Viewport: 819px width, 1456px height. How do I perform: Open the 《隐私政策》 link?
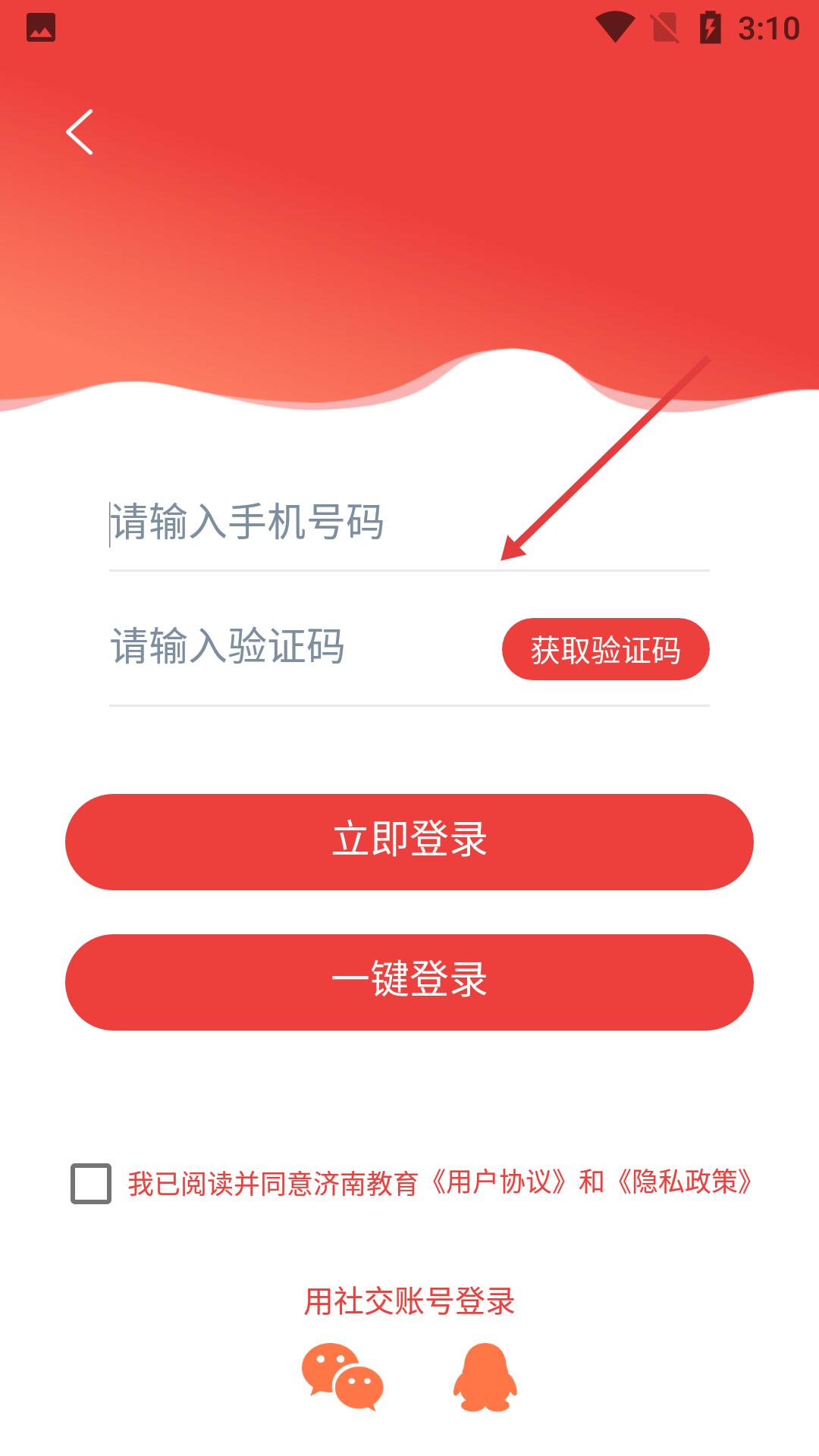pyautogui.click(x=685, y=1183)
